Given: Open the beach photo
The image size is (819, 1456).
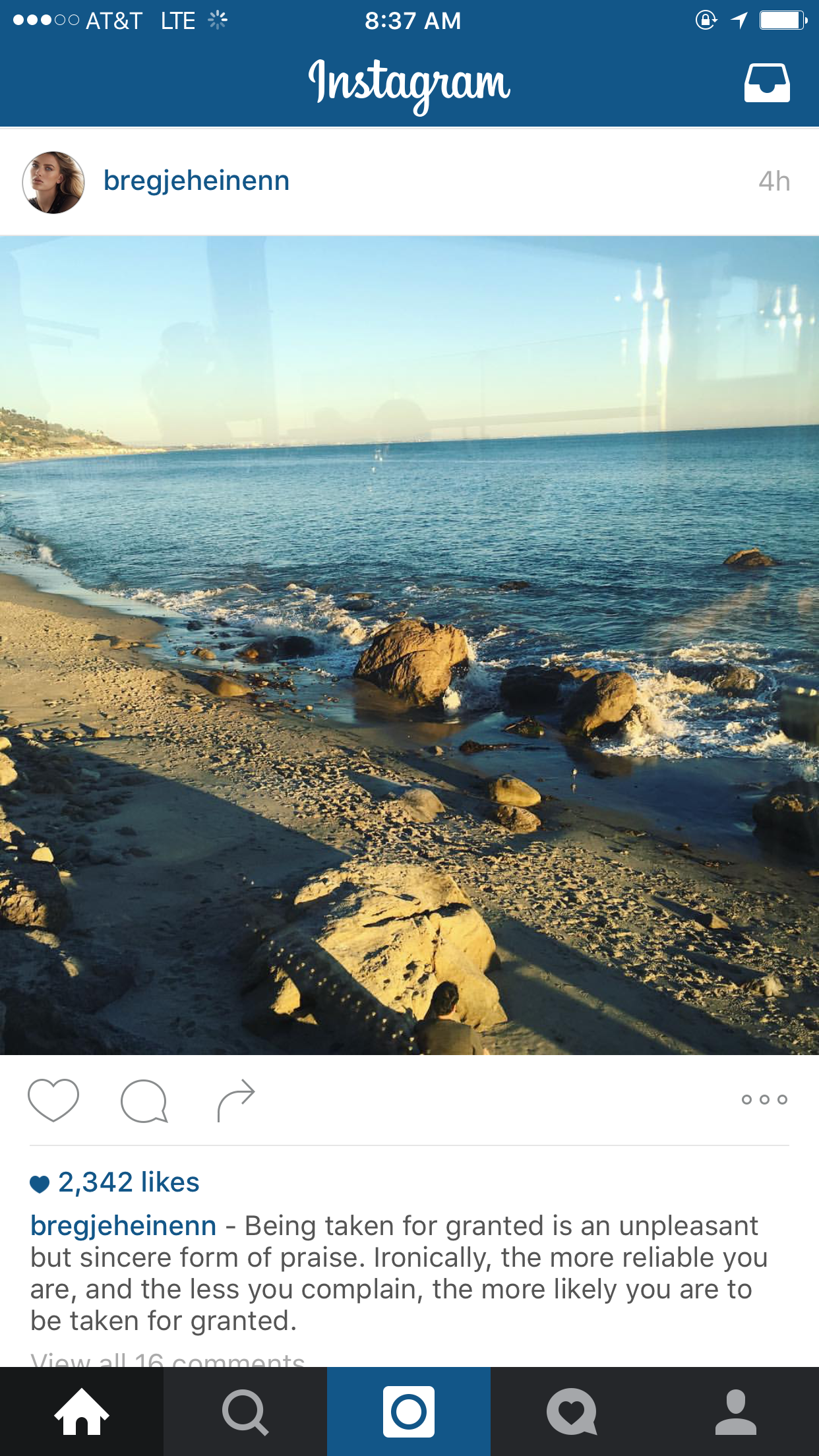Looking at the screenshot, I should (x=409, y=646).
